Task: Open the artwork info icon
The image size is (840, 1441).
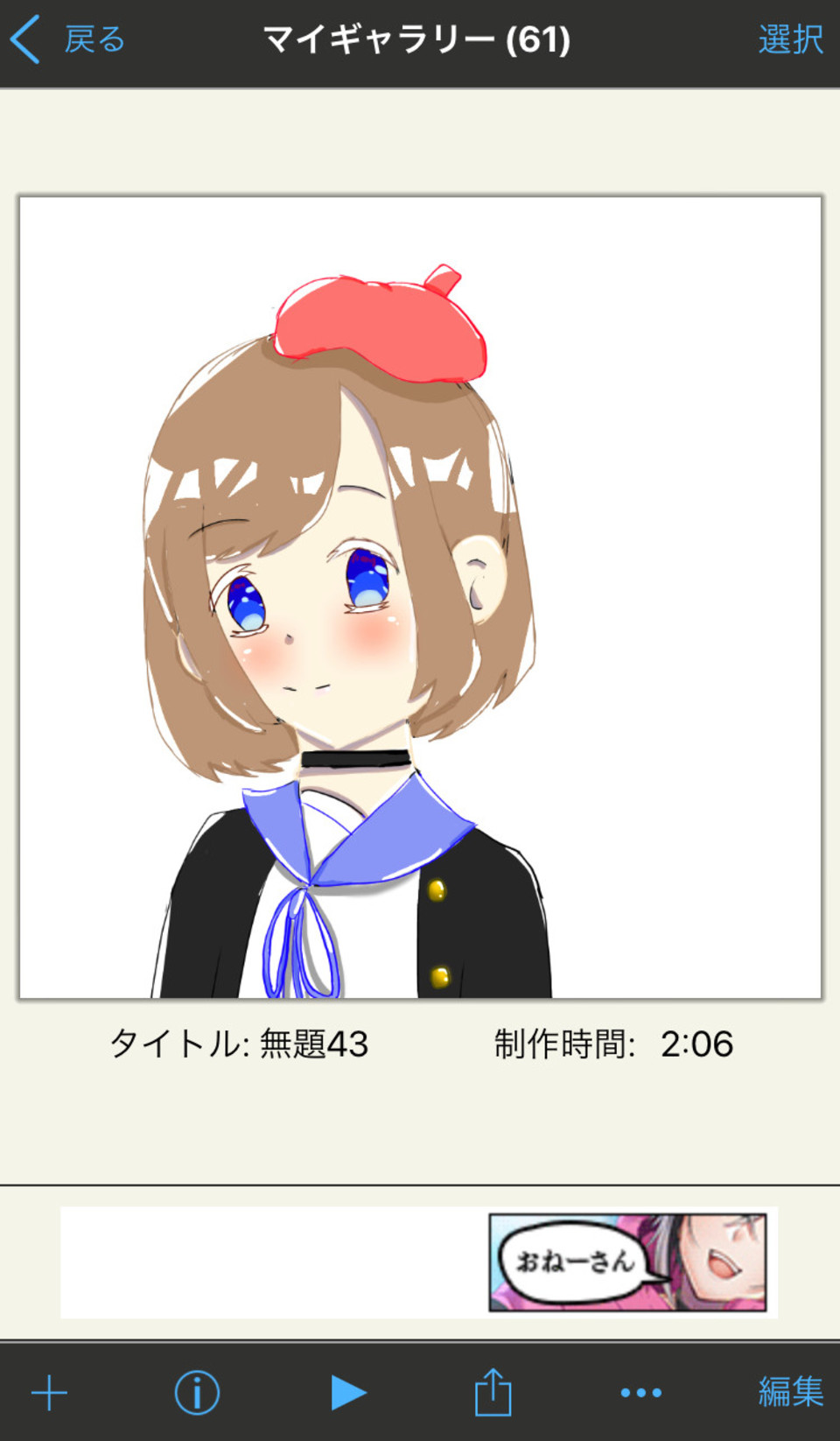Action: (197, 1392)
